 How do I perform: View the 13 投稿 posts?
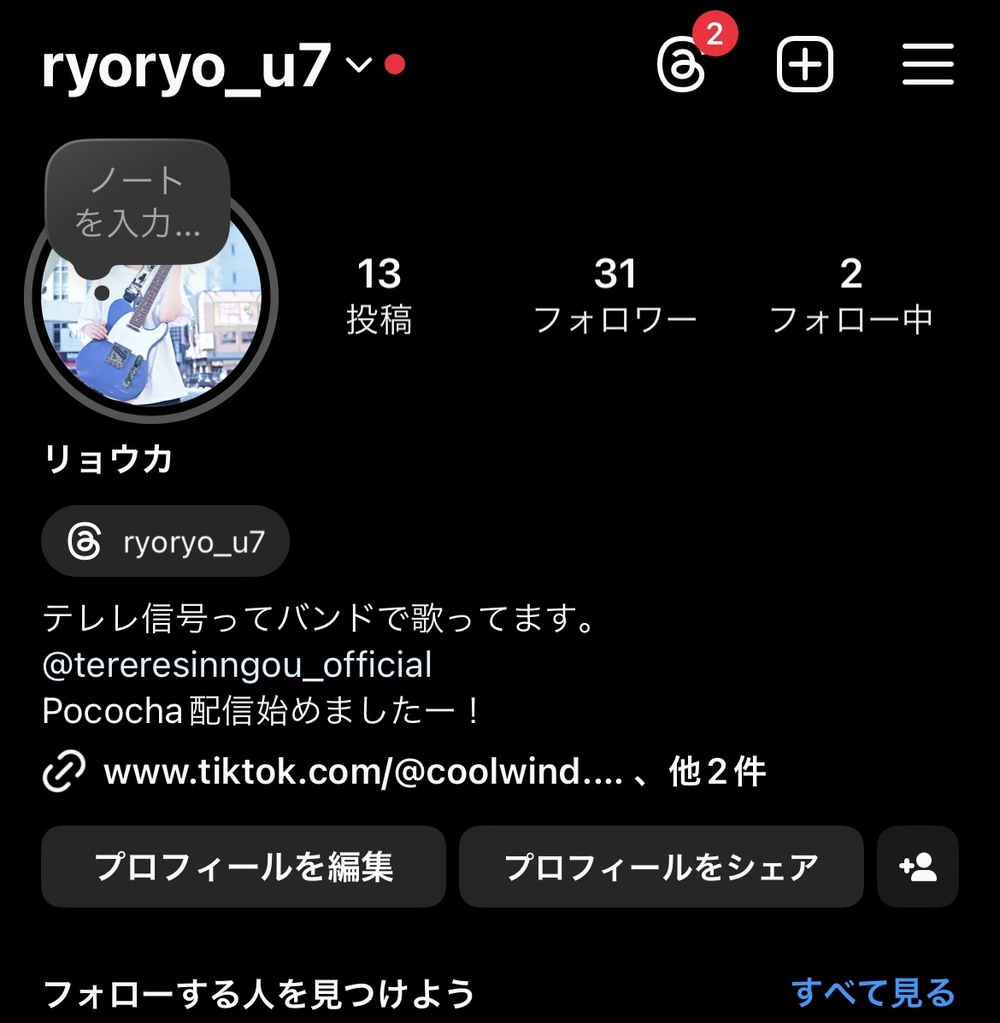coord(379,295)
